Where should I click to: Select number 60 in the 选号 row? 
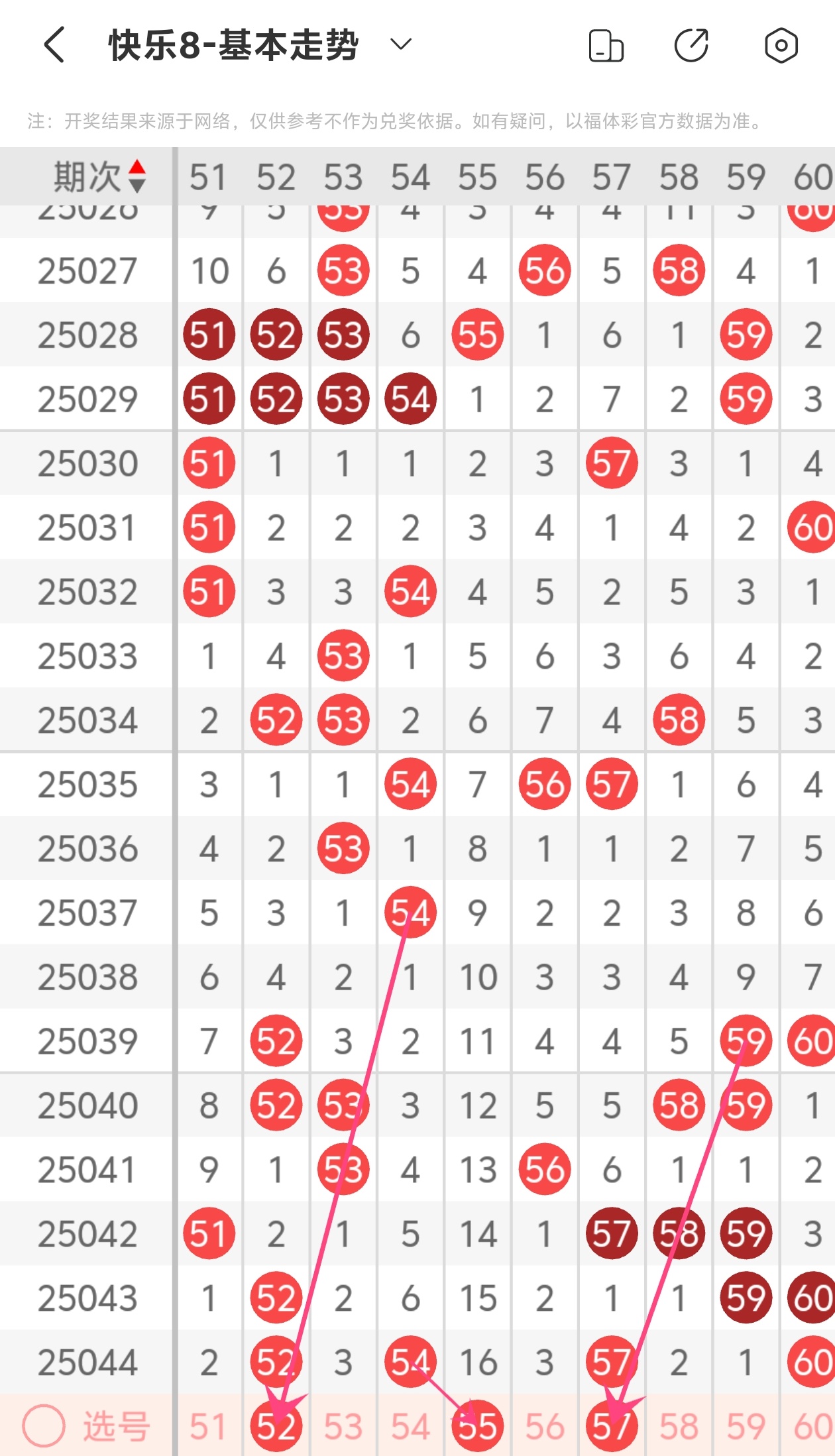(812, 1426)
